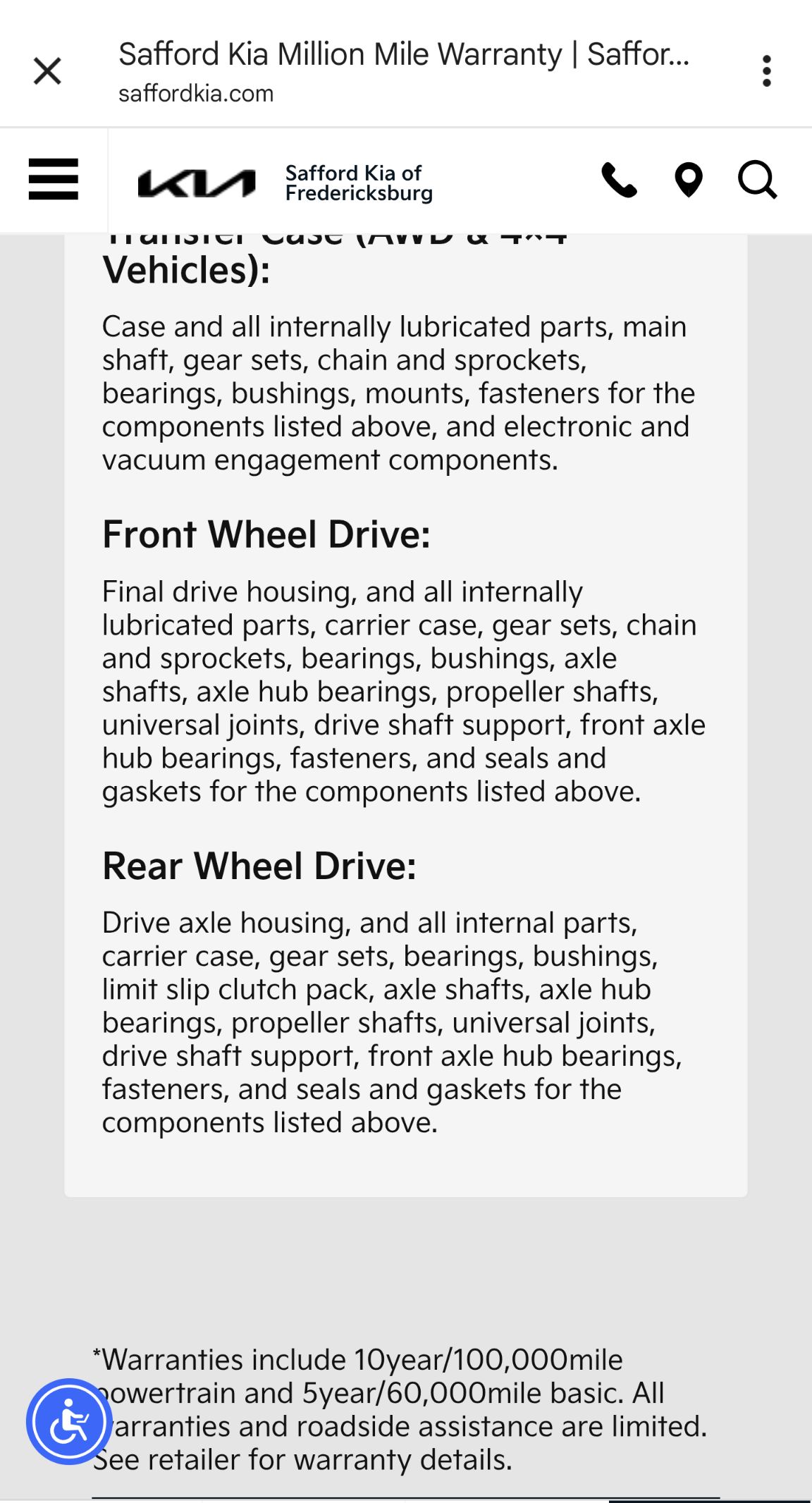812x1503 pixels.
Task: Tap the Kia logo to go home
Action: point(197,183)
